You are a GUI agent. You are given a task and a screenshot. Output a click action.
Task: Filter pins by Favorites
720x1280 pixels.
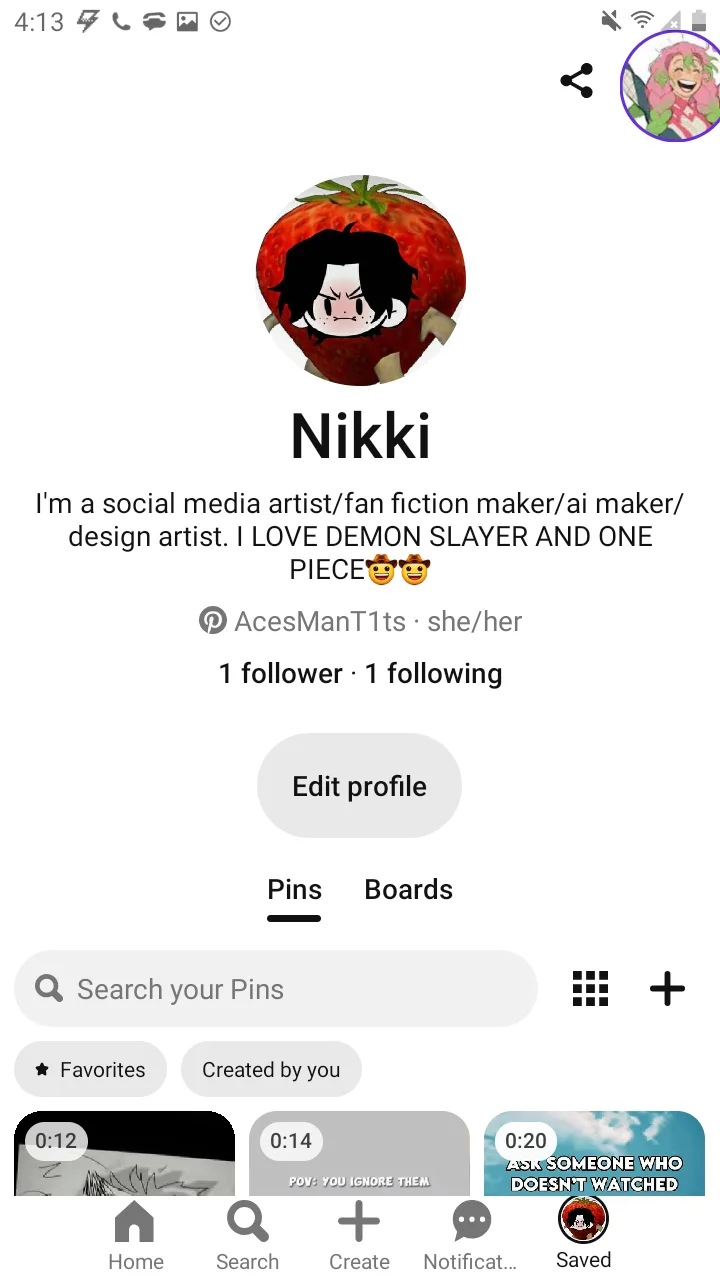point(91,1069)
